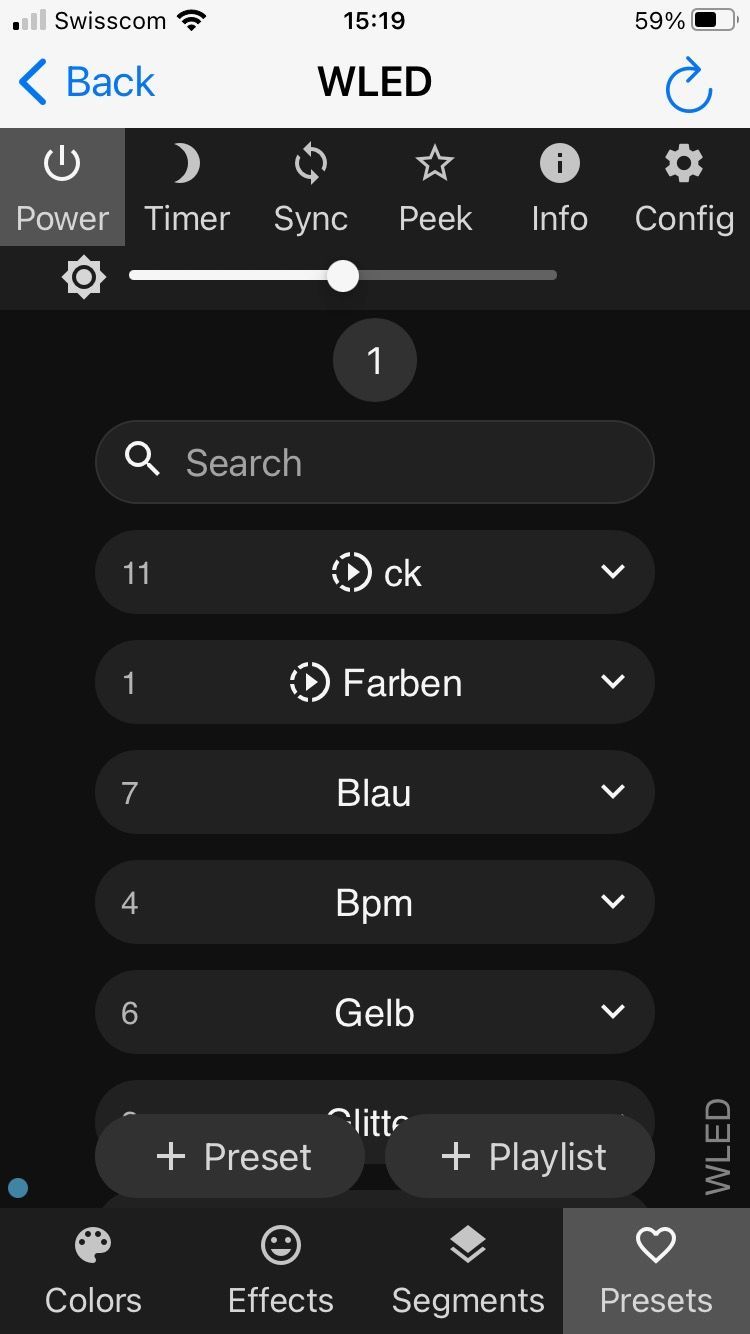Tap the brightness slider track
This screenshot has width=750, height=1334.
(x=450, y=276)
